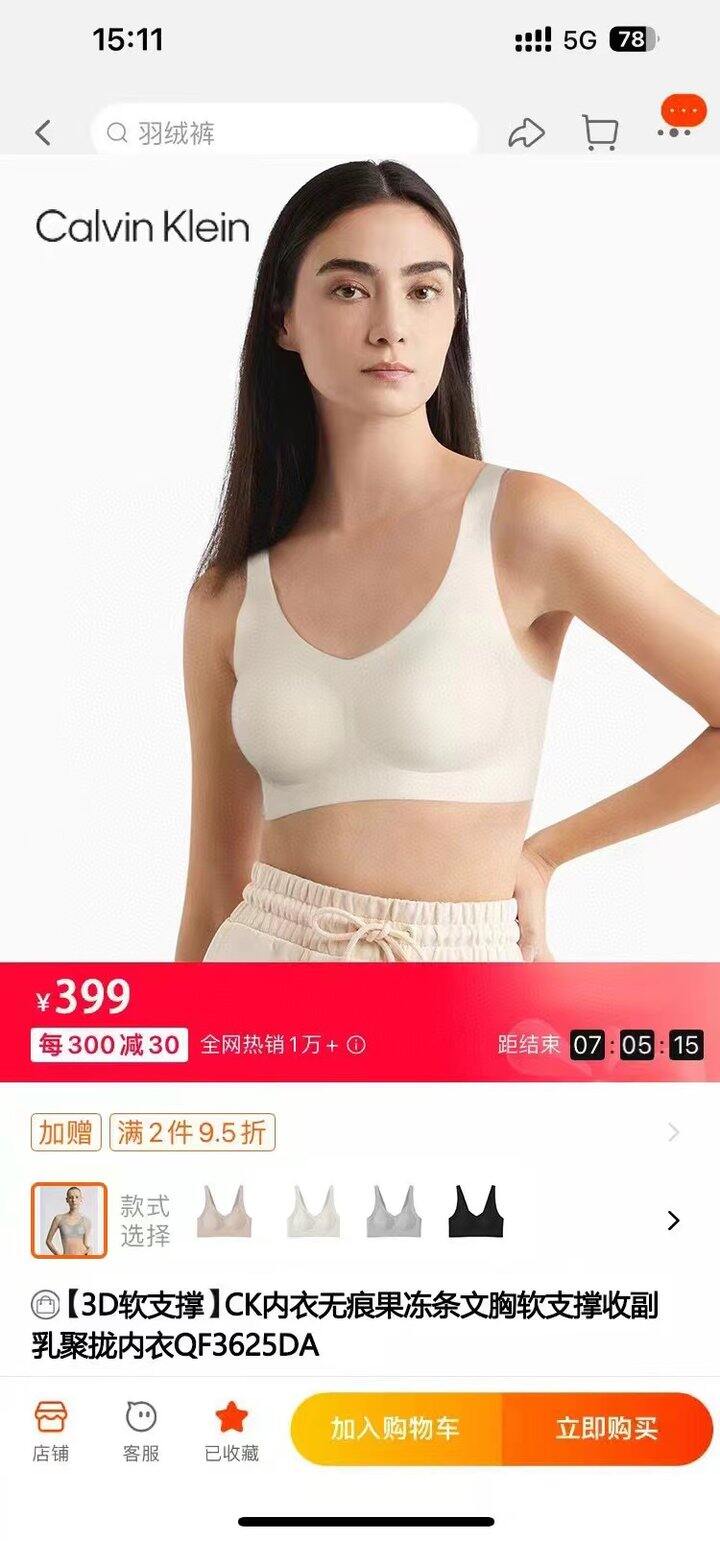
Task: Open the 加赠 promotion chip
Action: (x=66, y=1132)
